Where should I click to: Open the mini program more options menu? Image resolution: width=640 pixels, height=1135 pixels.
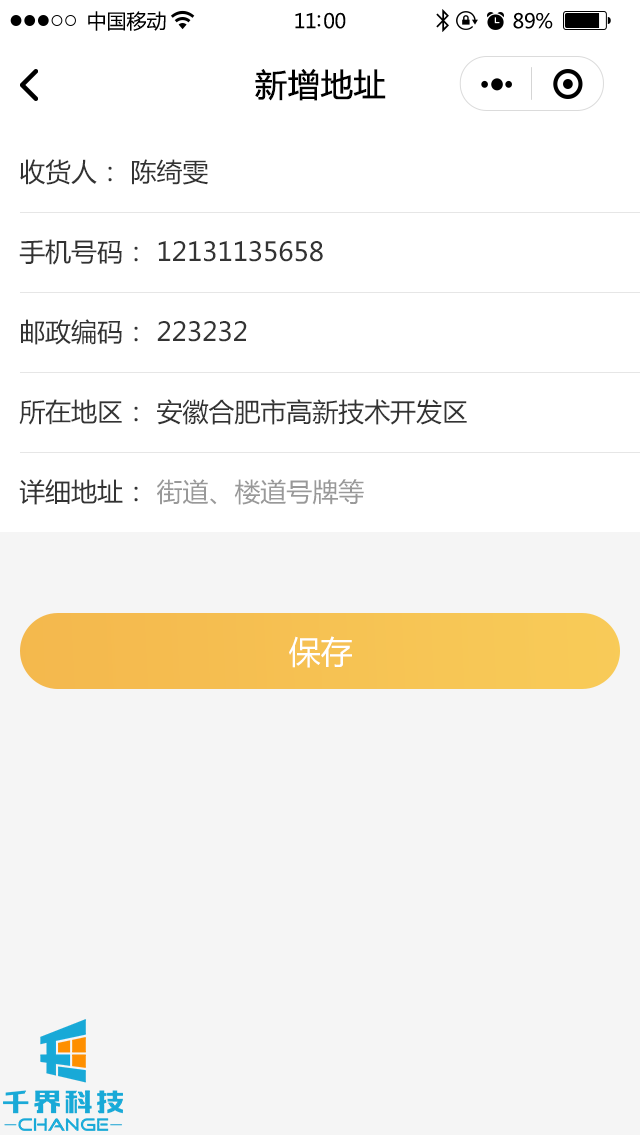click(x=497, y=85)
